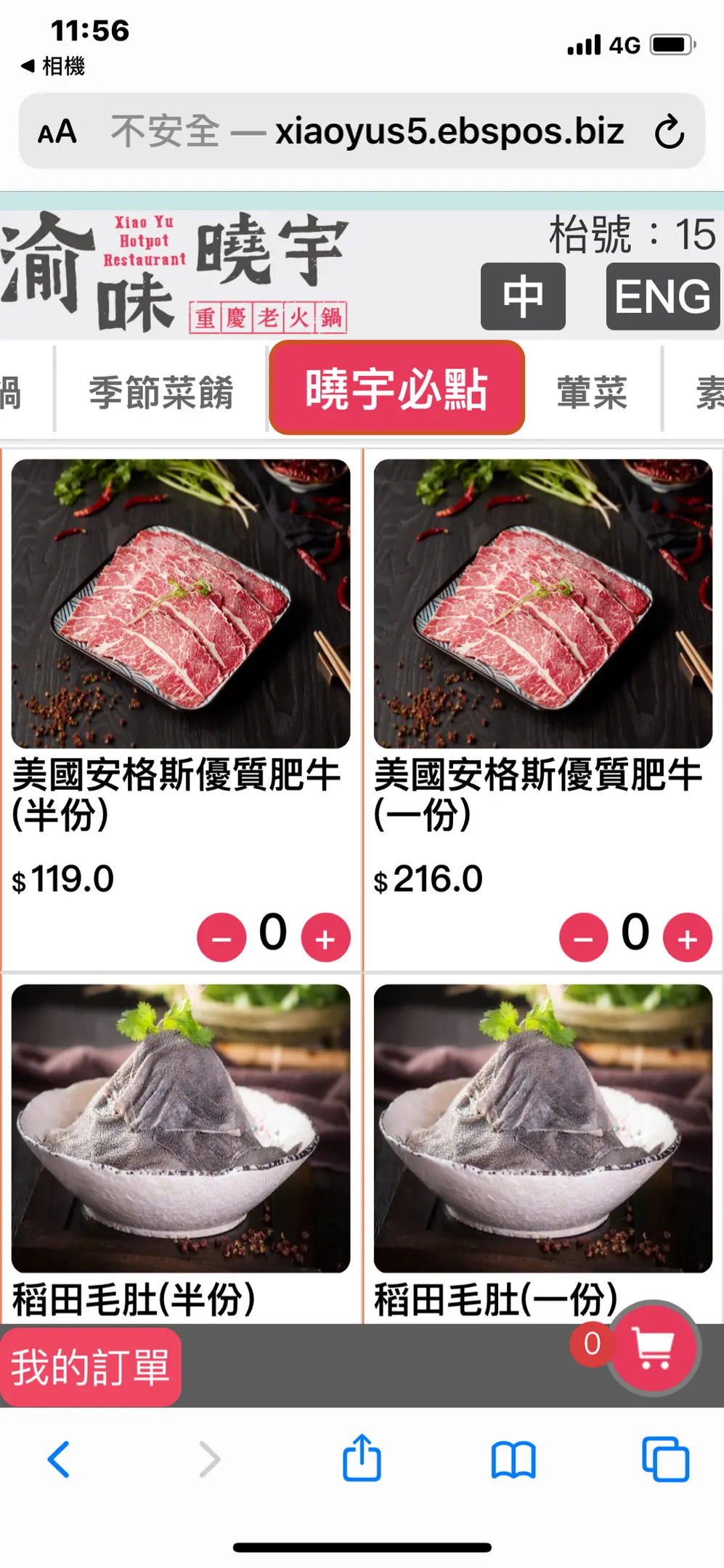The width and height of the screenshot is (724, 1568).
Task: Open the 稻田毛肚(一份) photo
Action: tap(542, 1127)
